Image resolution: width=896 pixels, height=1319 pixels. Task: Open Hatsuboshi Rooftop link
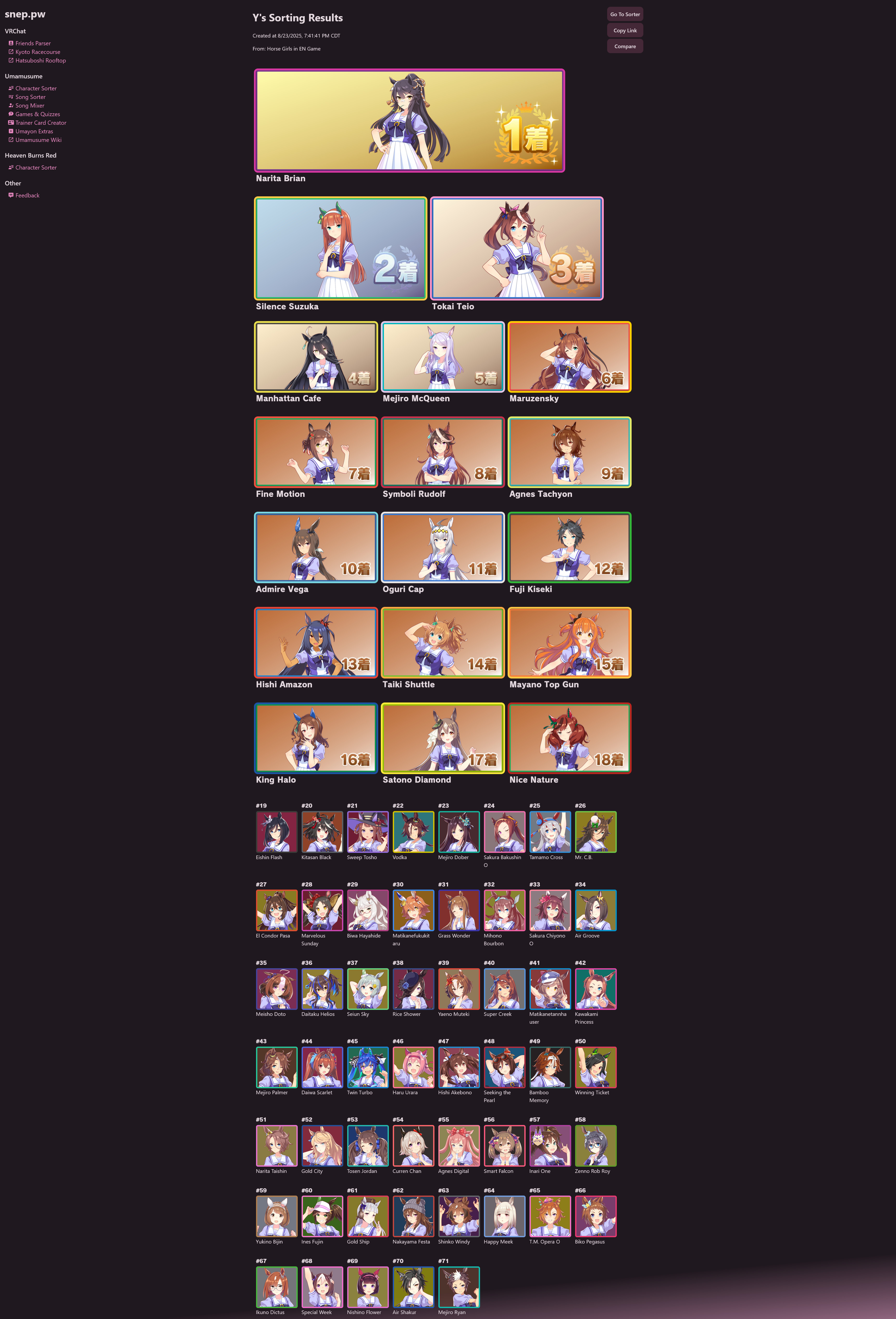pos(40,60)
